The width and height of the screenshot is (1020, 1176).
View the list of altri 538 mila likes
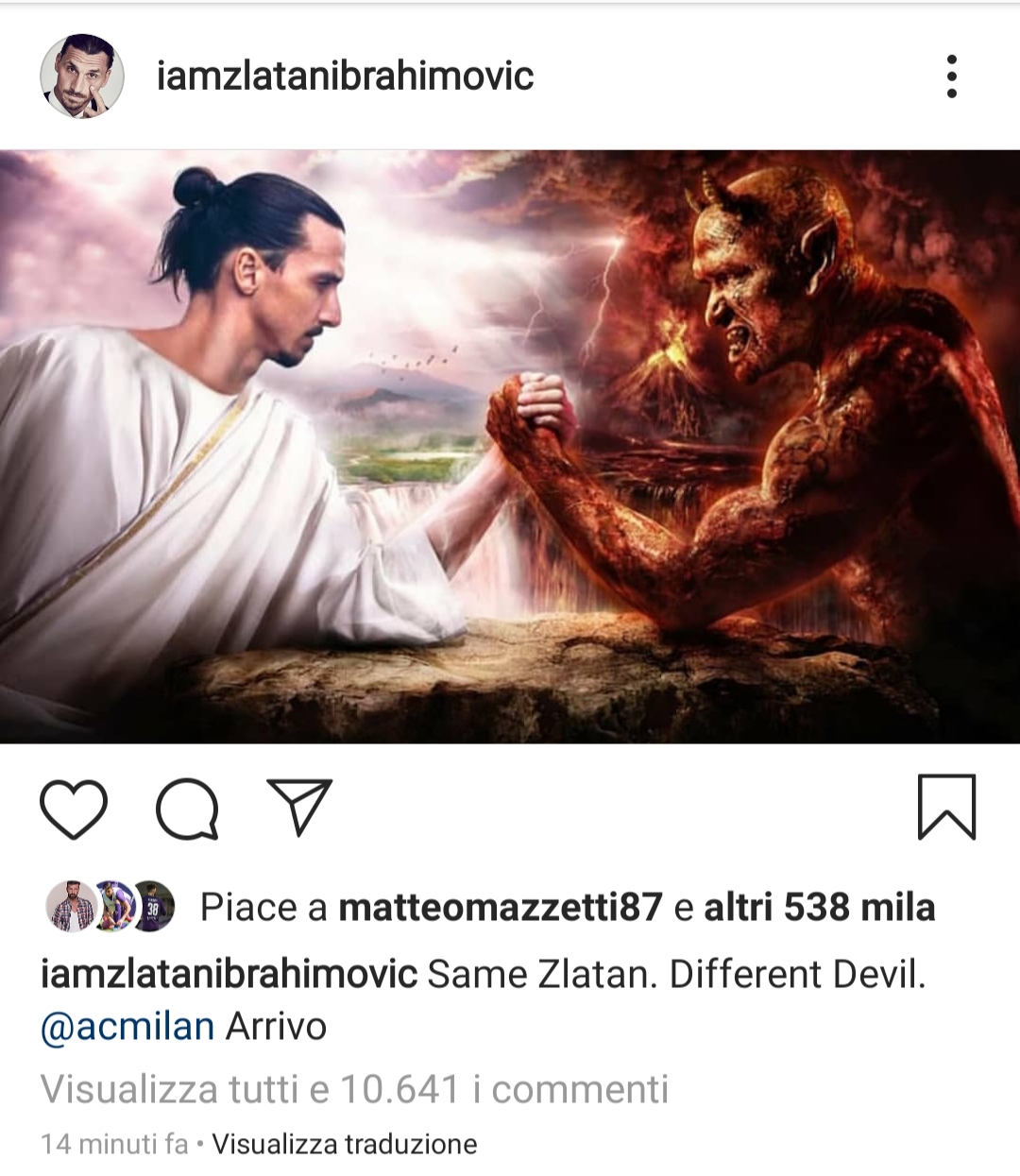pyautogui.click(x=819, y=908)
